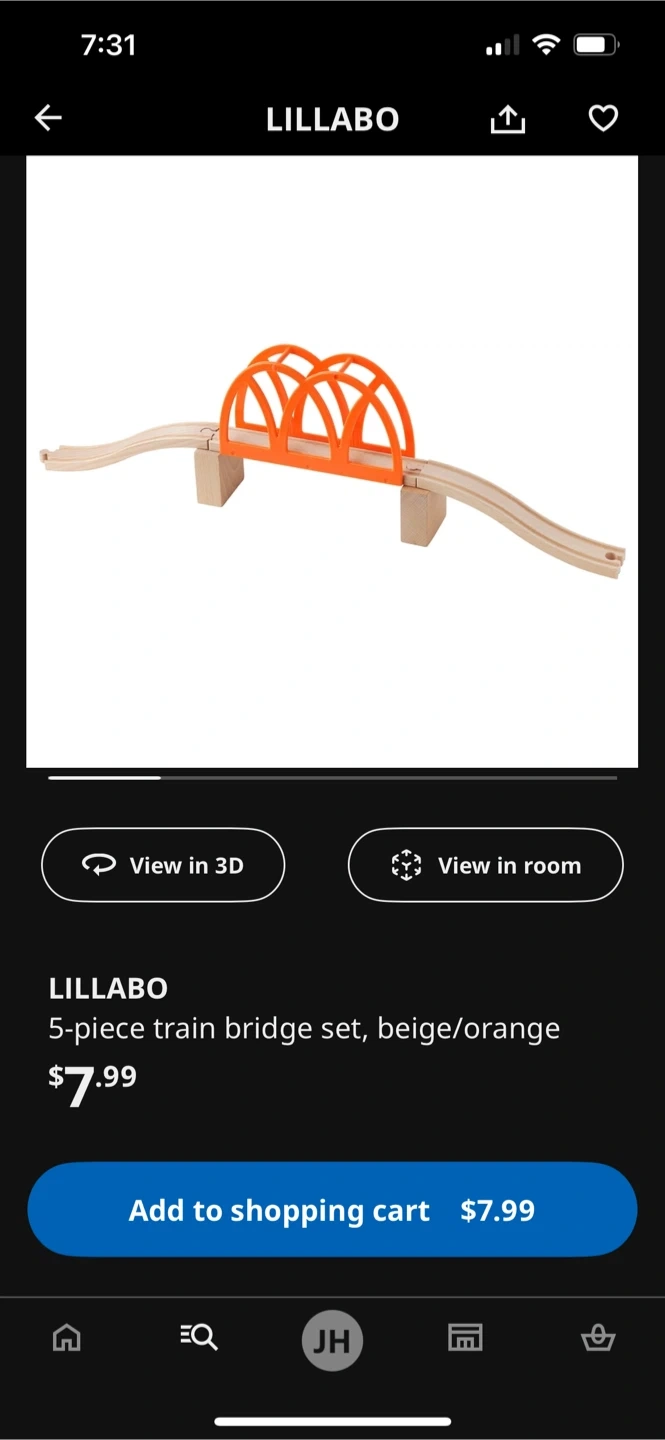Switch to the store tab

pos(465,1337)
